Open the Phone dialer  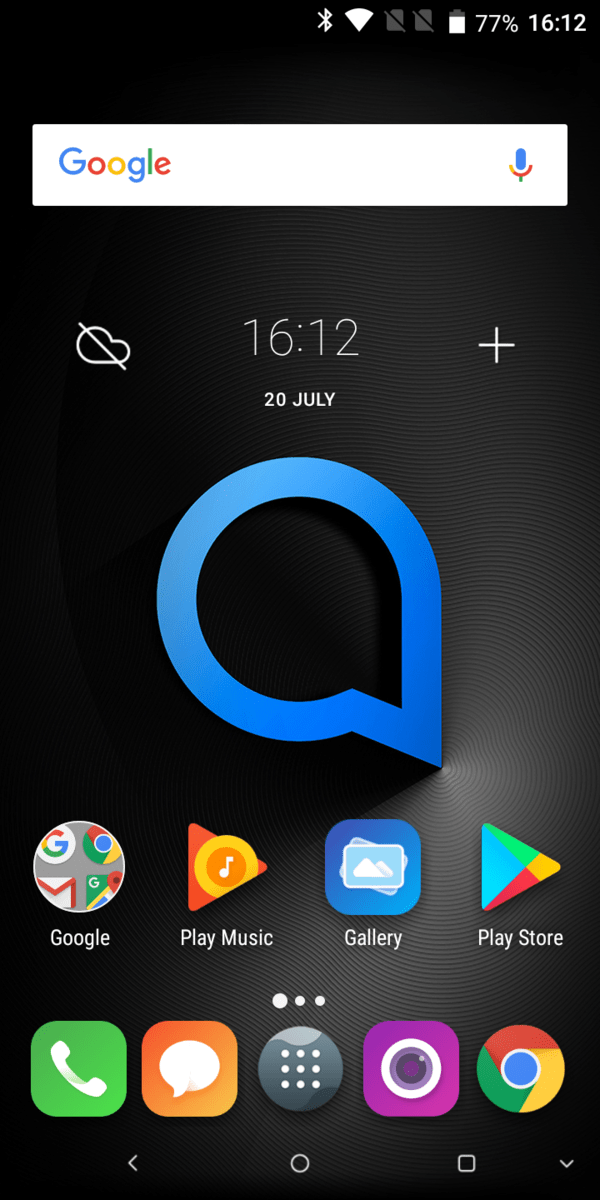pos(79,1069)
